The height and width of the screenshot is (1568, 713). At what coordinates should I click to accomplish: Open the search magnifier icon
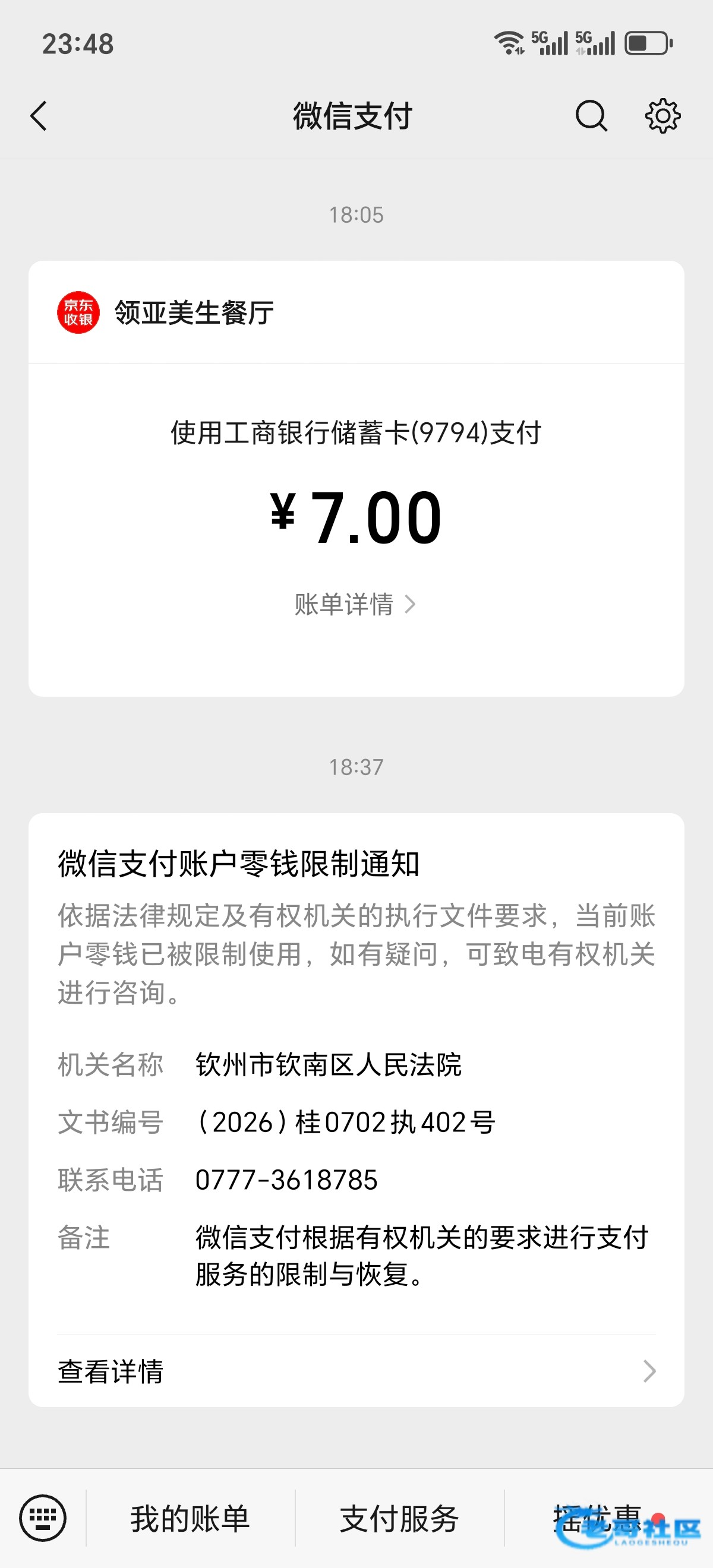pos(591,116)
